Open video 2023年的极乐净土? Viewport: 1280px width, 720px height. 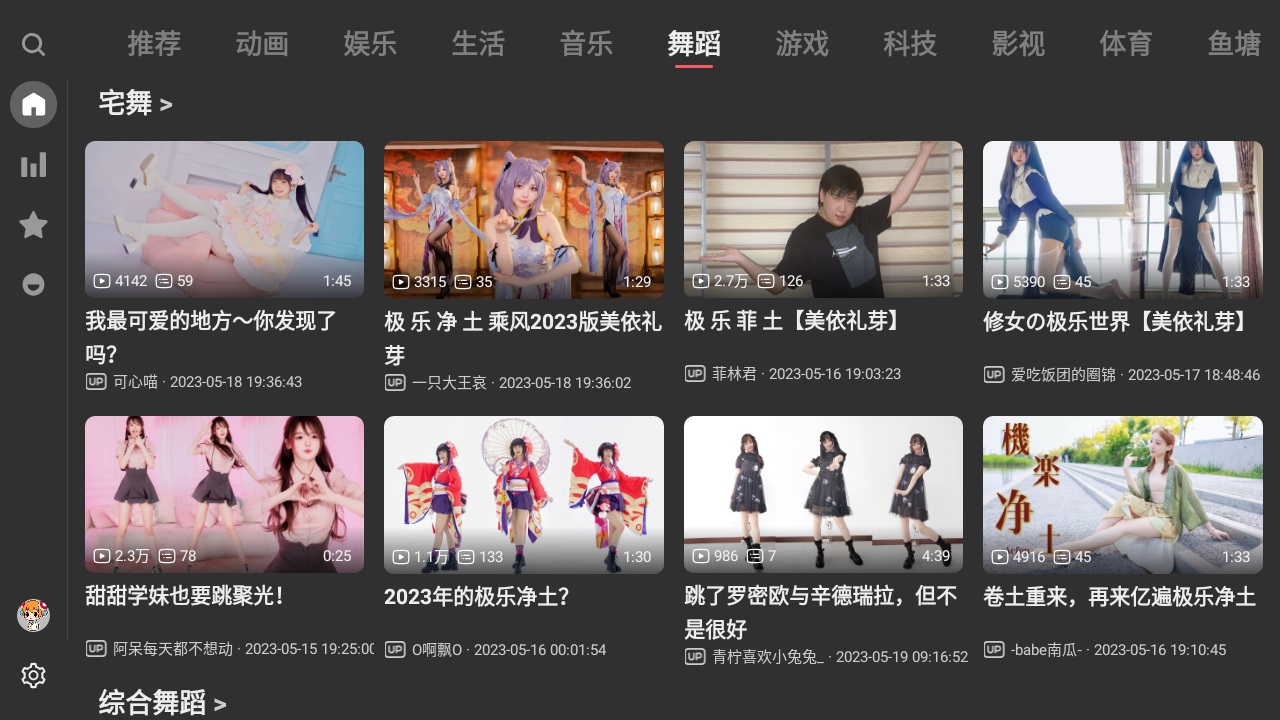(523, 494)
